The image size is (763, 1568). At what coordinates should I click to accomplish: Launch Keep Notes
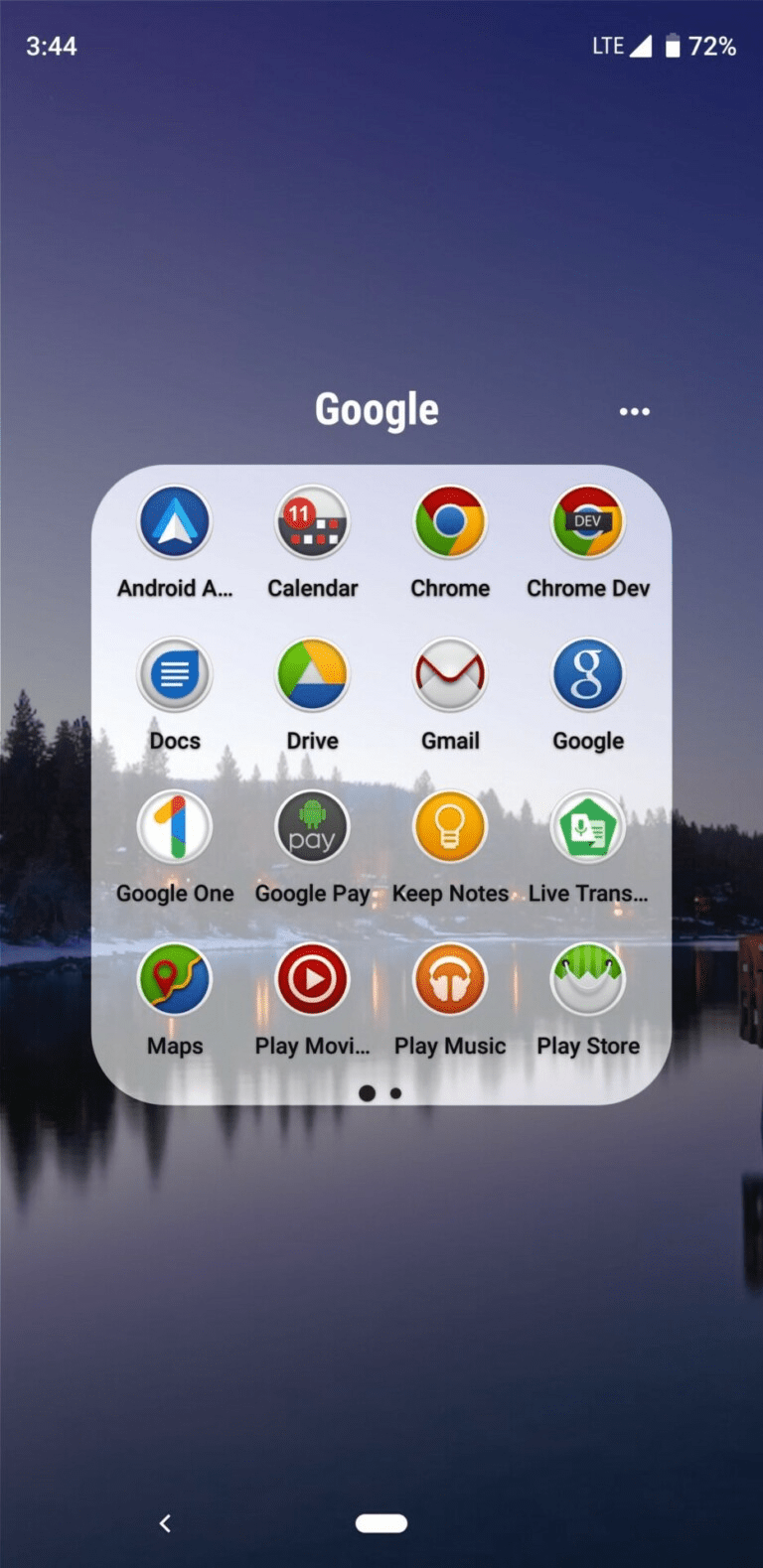(x=450, y=827)
